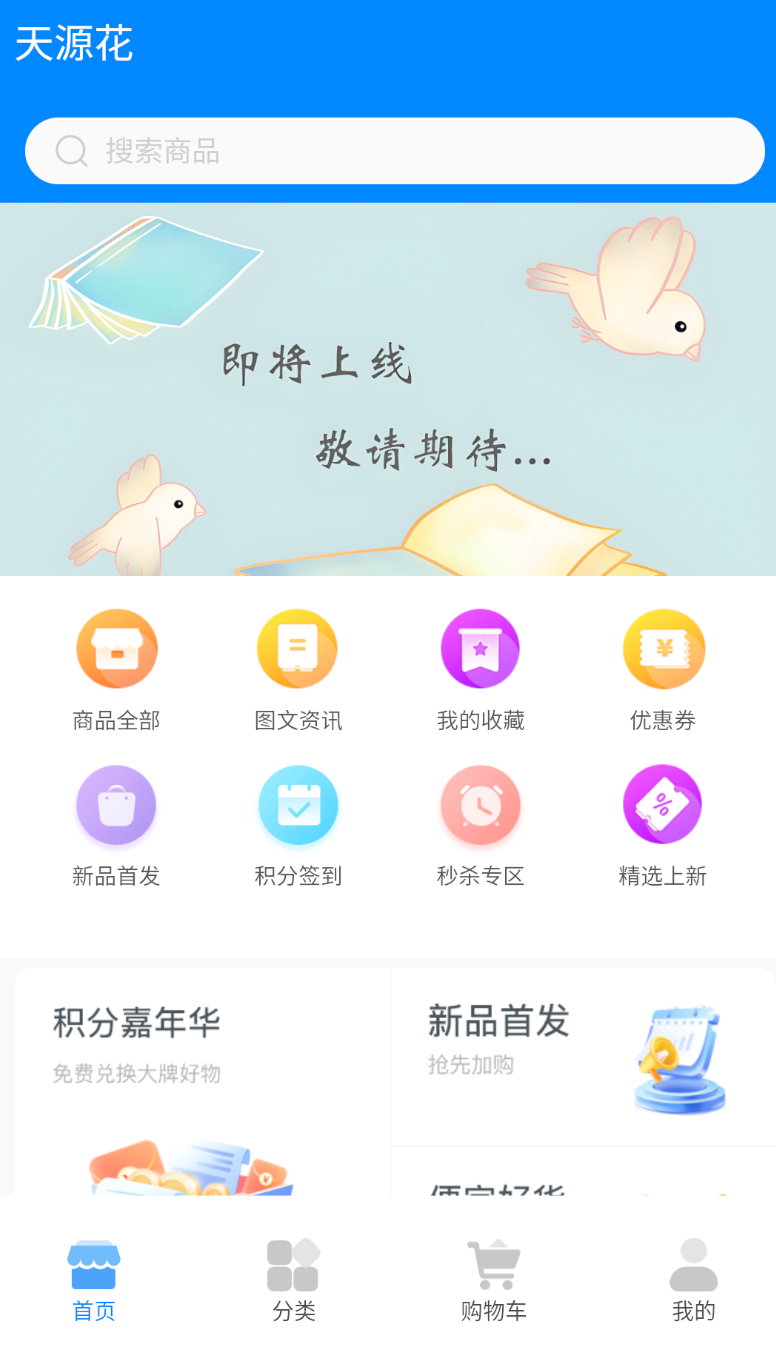Open 优惠券 coupons

(x=663, y=670)
